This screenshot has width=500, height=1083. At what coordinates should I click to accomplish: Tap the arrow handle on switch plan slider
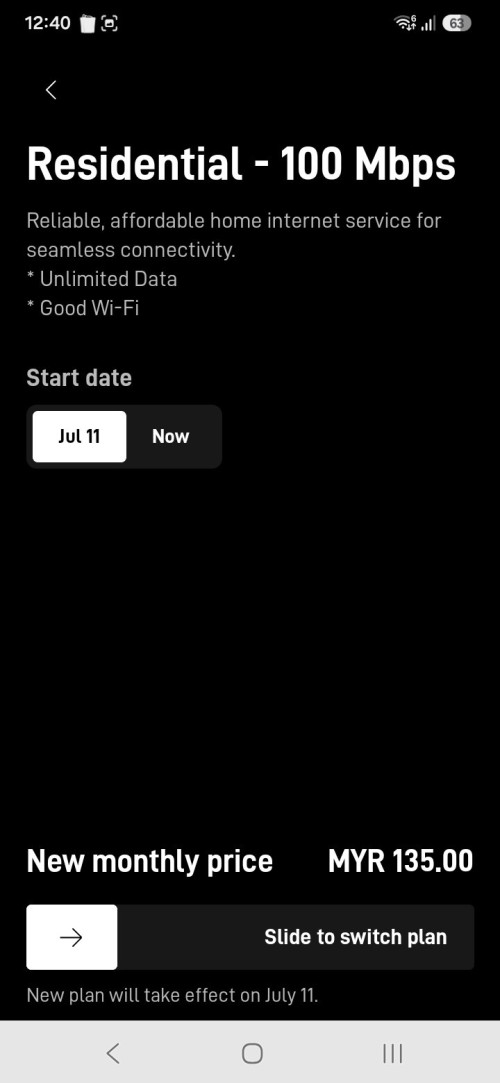tap(72, 937)
